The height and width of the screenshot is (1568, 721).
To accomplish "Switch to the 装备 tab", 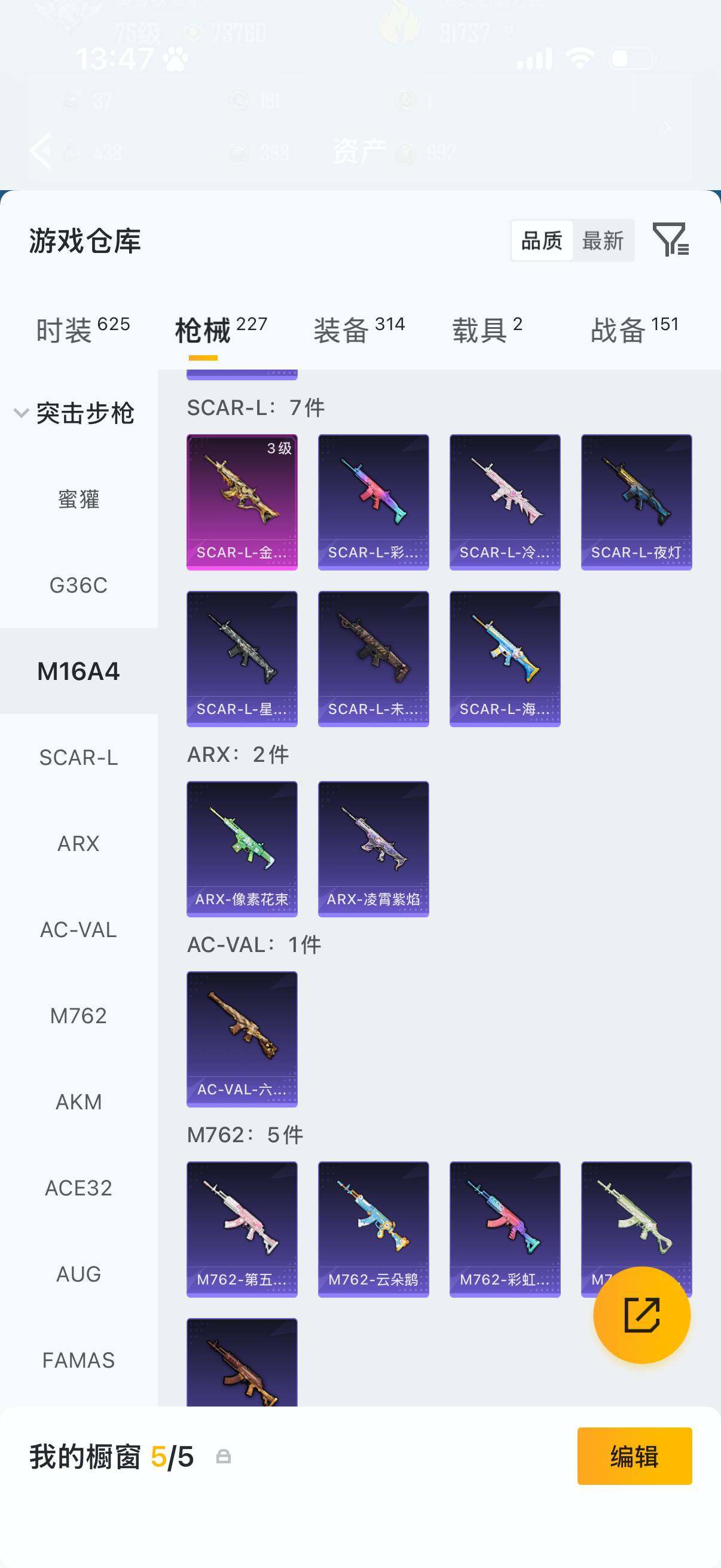I will point(359,330).
